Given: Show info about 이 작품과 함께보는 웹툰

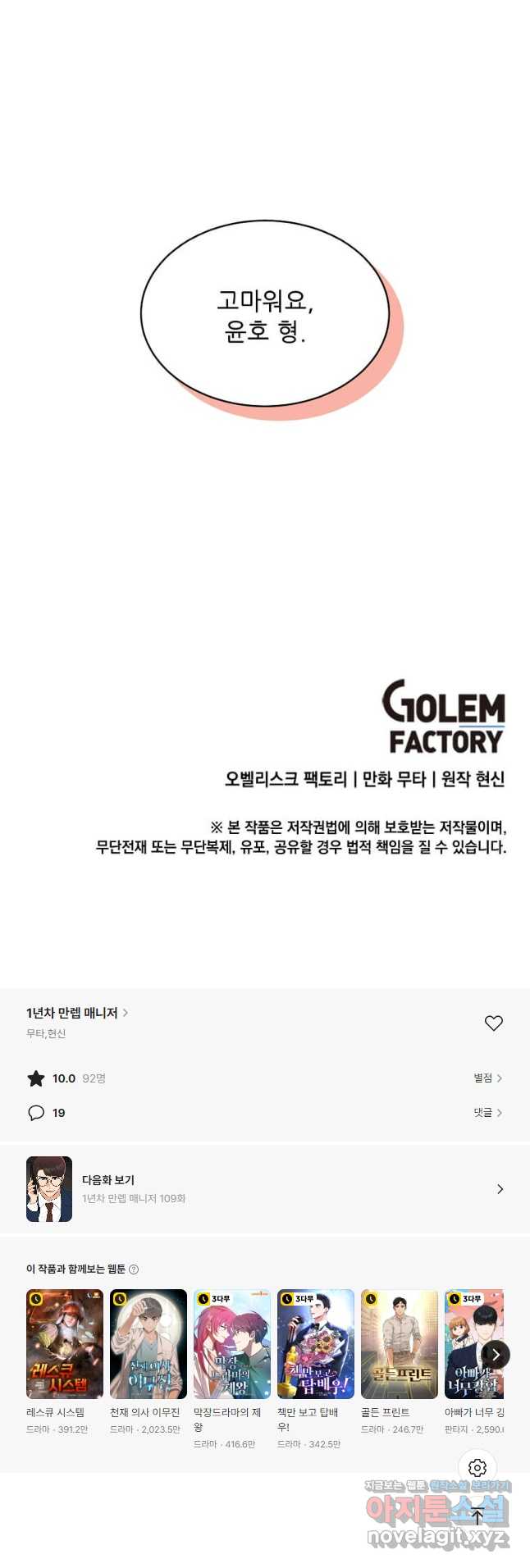Looking at the screenshot, I should (134, 1269).
